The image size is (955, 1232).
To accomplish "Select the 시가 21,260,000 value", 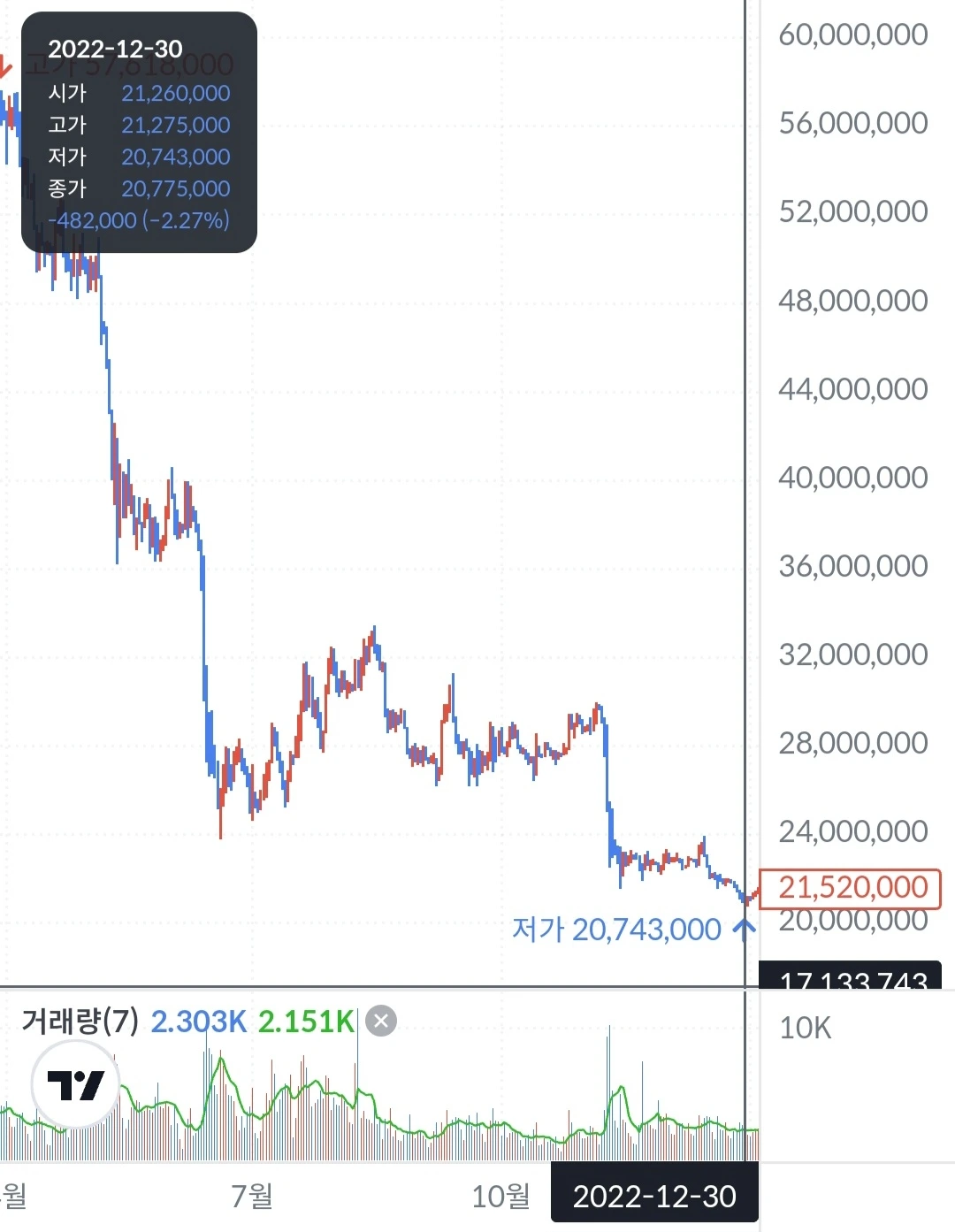I will [175, 94].
